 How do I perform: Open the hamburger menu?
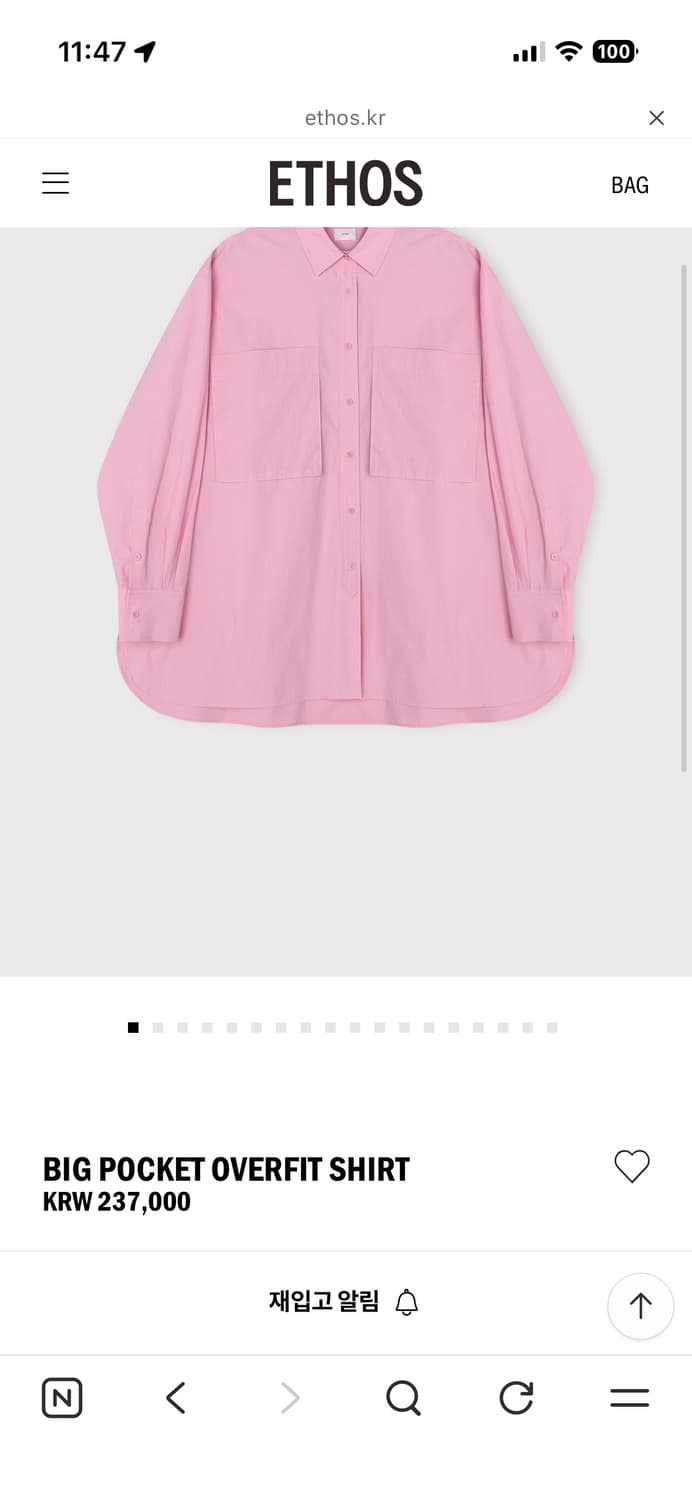click(x=55, y=184)
